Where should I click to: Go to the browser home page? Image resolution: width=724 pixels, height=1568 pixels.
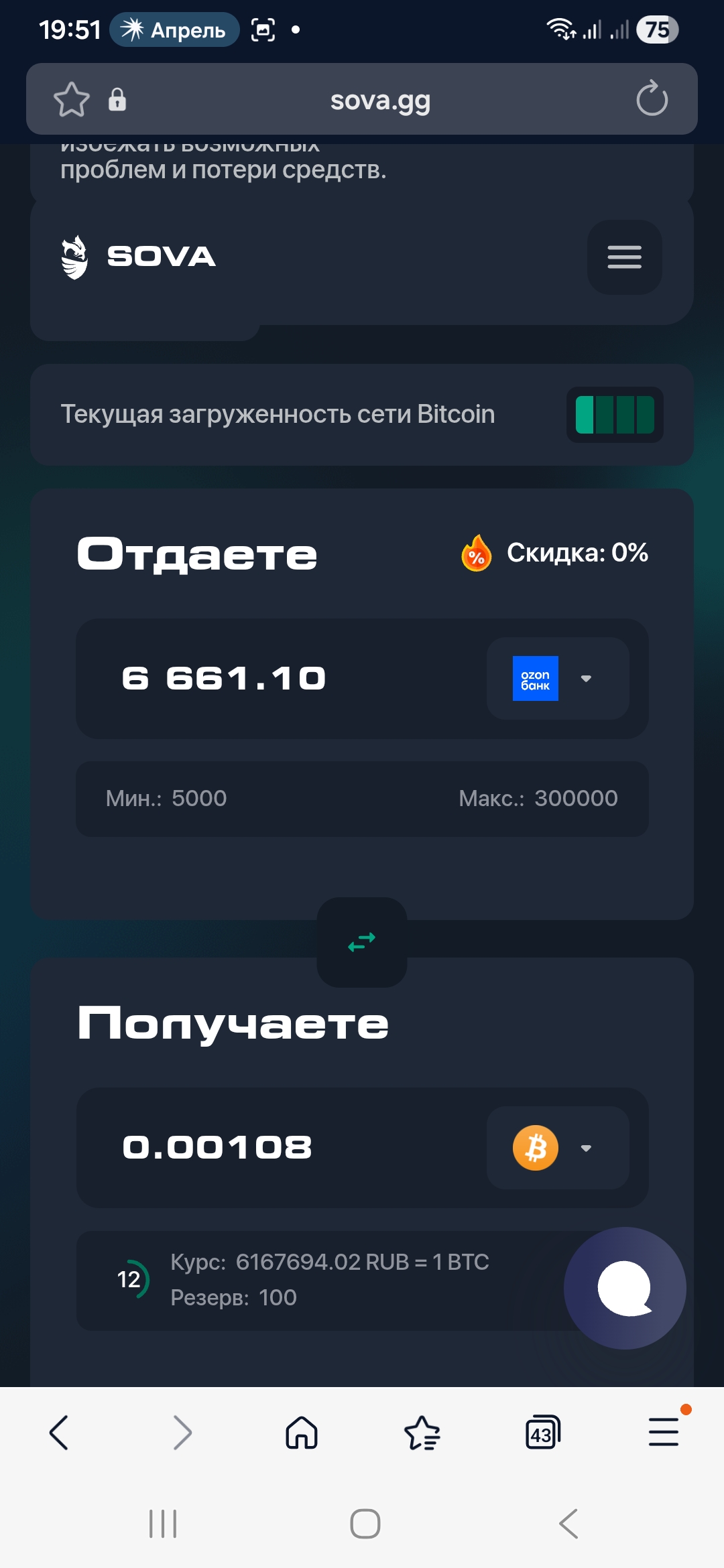point(302,1433)
